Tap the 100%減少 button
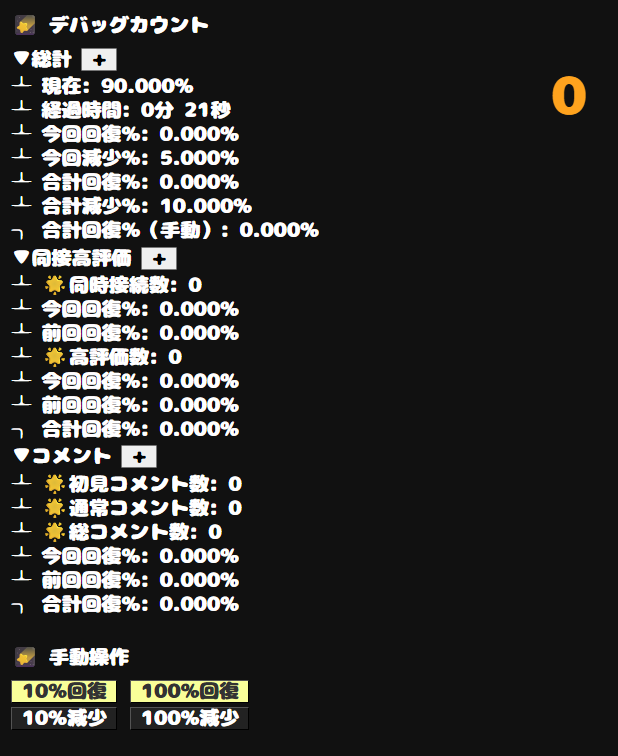618x756 pixels. click(x=189, y=718)
